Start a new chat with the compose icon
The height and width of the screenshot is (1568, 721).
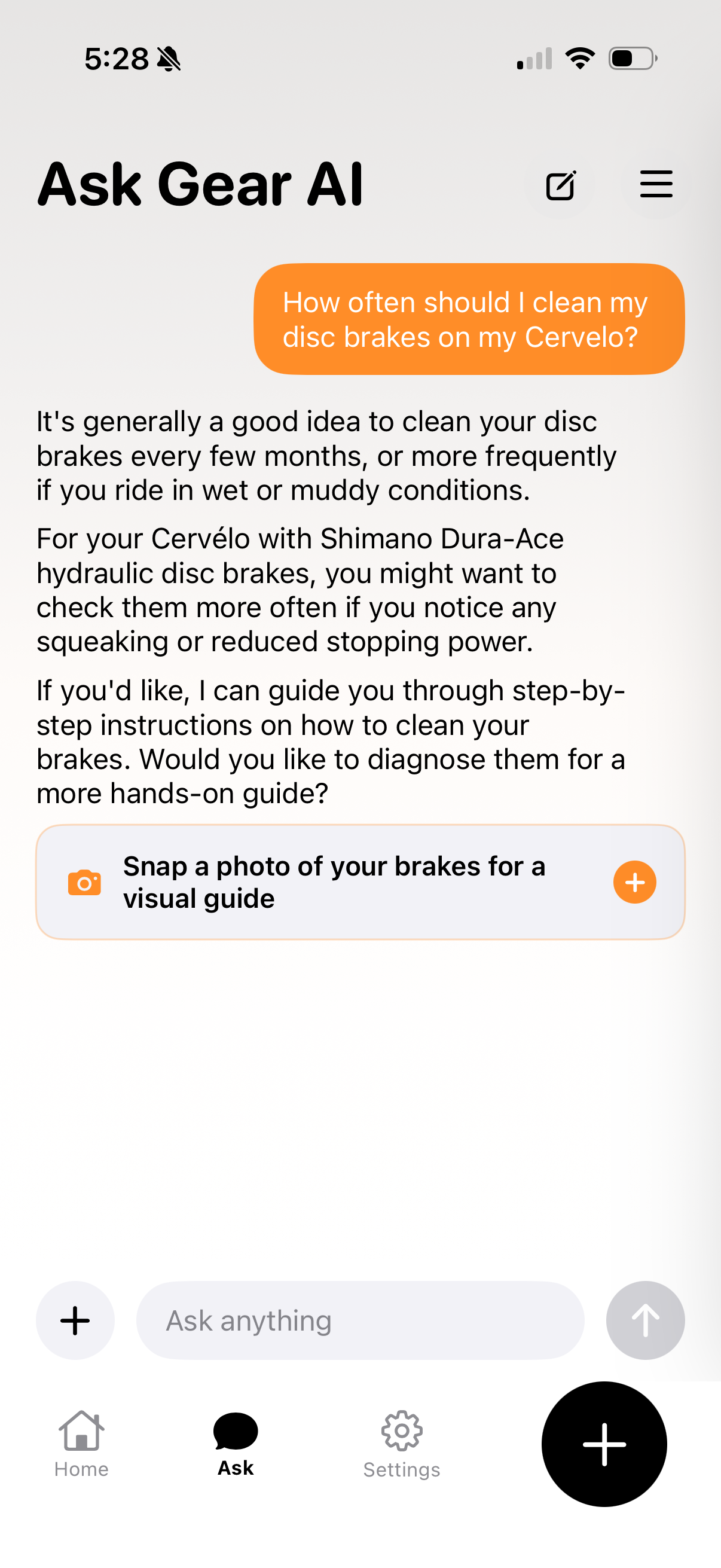tap(560, 185)
